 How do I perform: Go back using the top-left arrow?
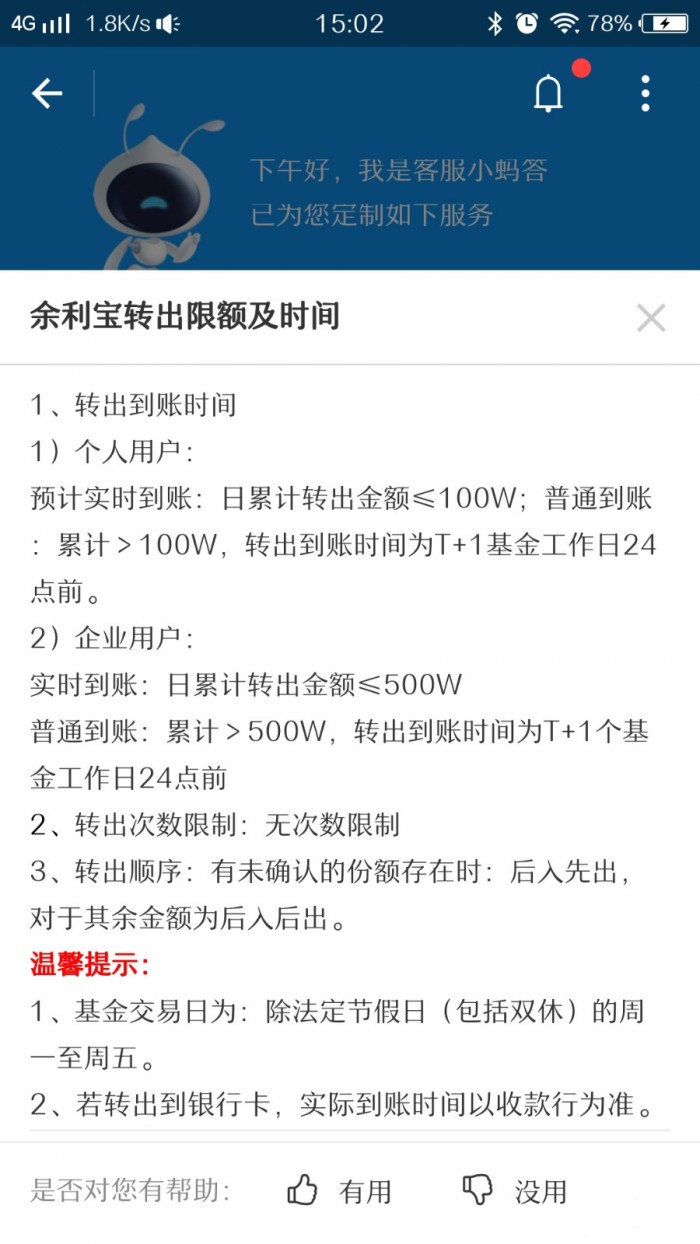click(47, 94)
